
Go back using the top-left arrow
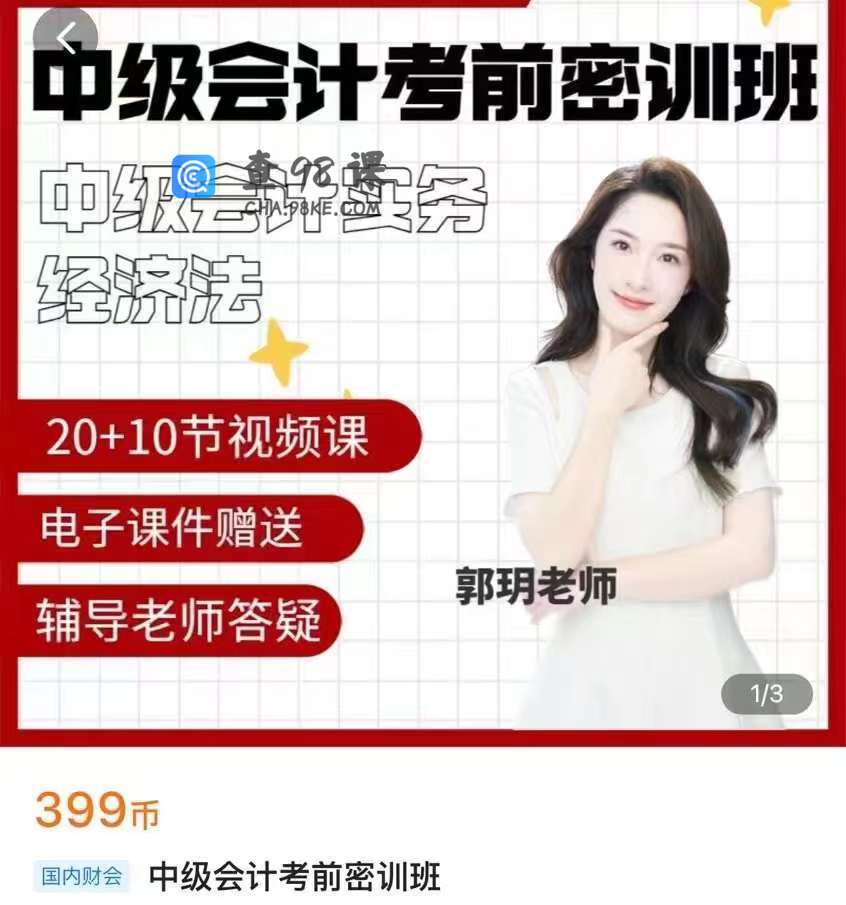click(x=65, y=39)
